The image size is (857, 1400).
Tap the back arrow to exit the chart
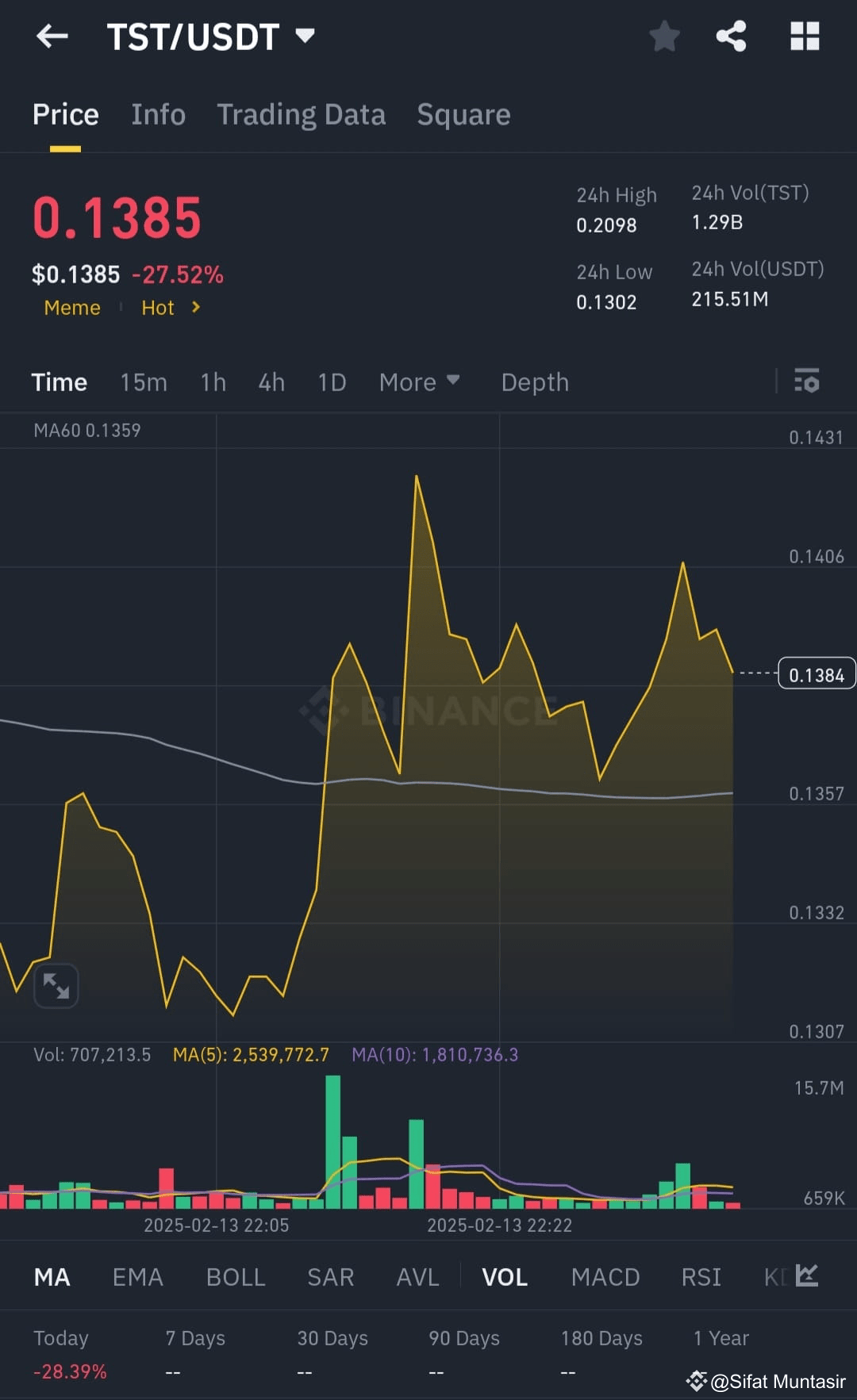52,36
